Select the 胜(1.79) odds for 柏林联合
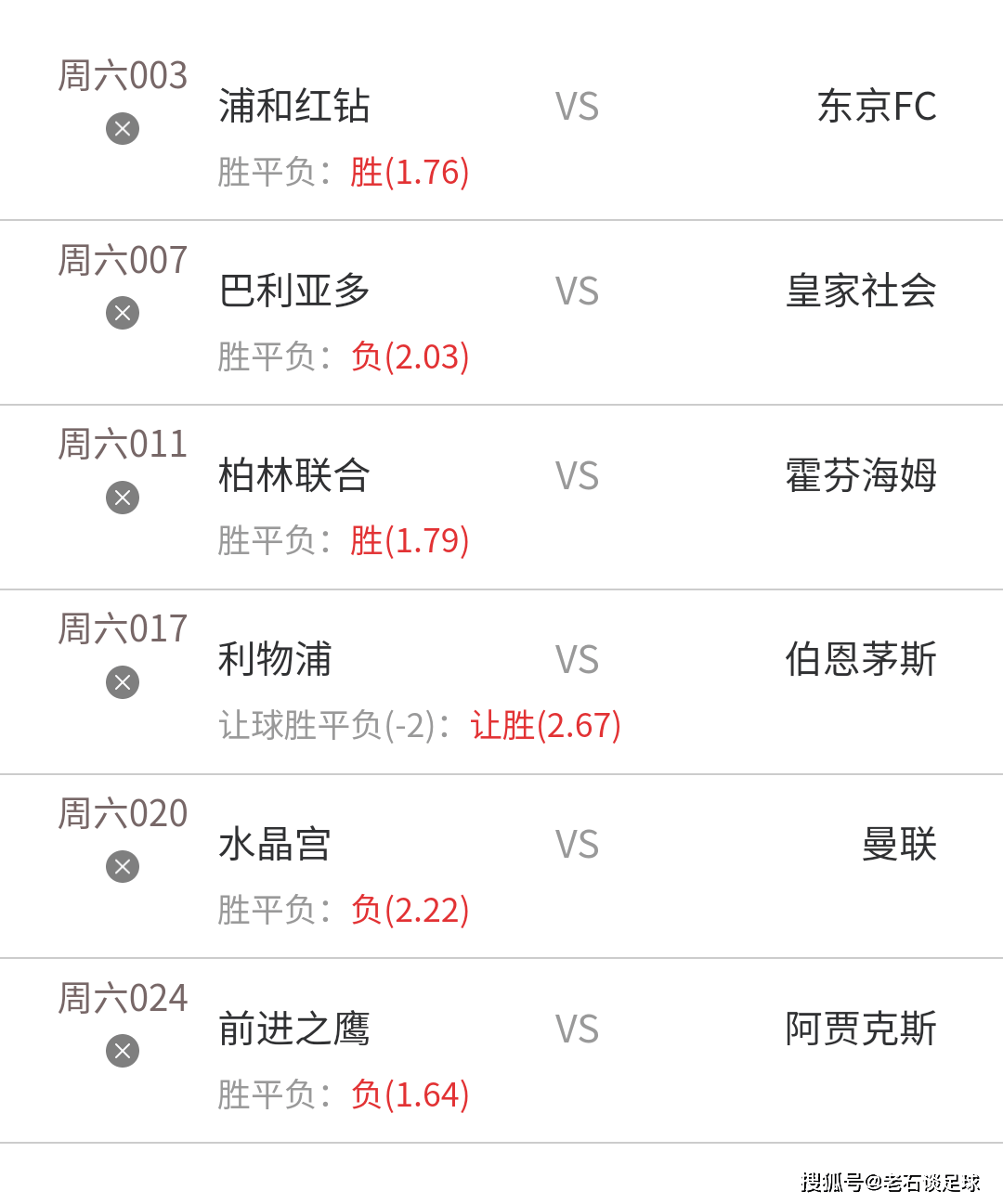Screen dimensions: 1003x1204 (x=409, y=540)
